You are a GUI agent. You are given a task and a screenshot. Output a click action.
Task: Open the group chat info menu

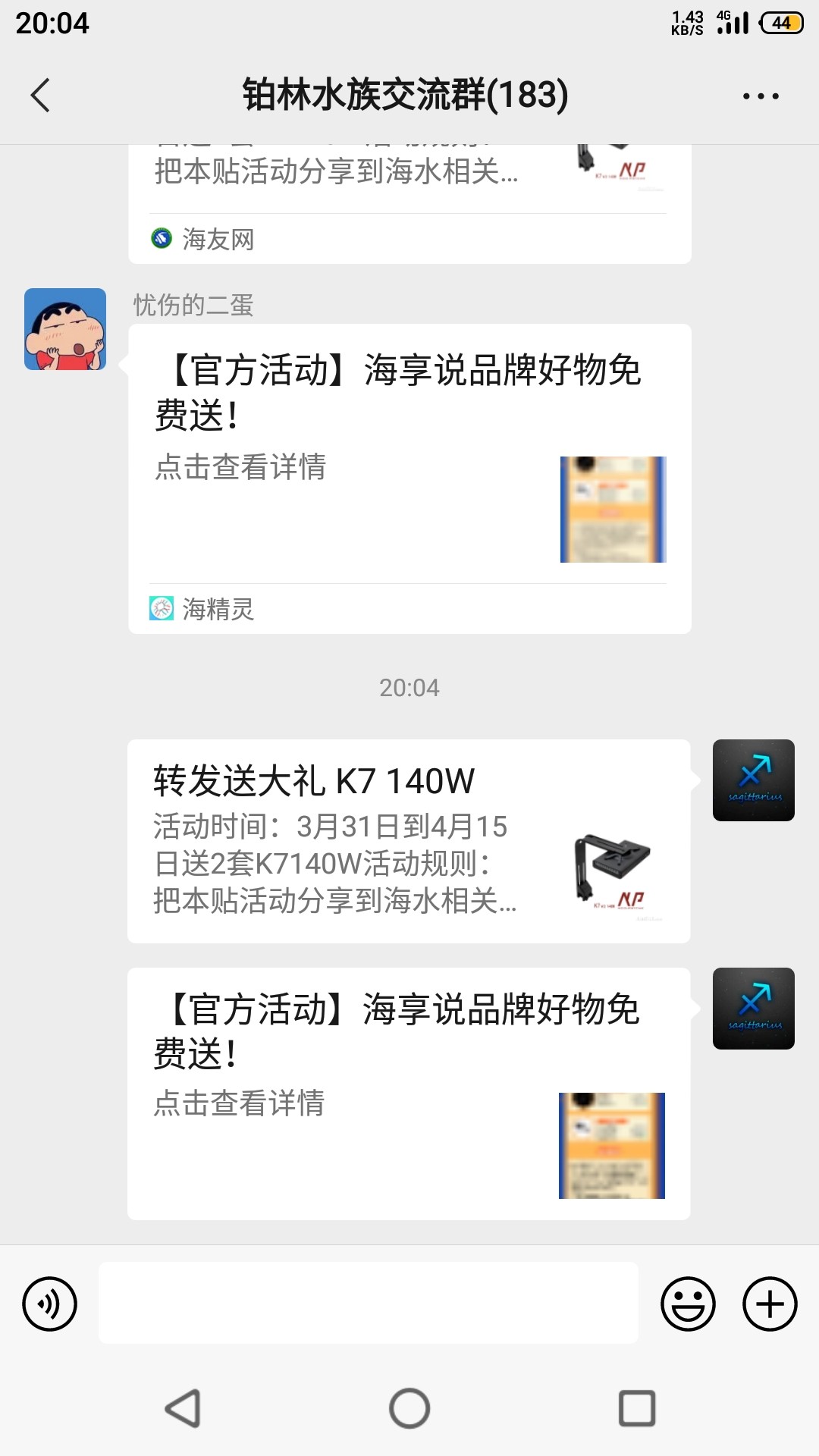(760, 96)
